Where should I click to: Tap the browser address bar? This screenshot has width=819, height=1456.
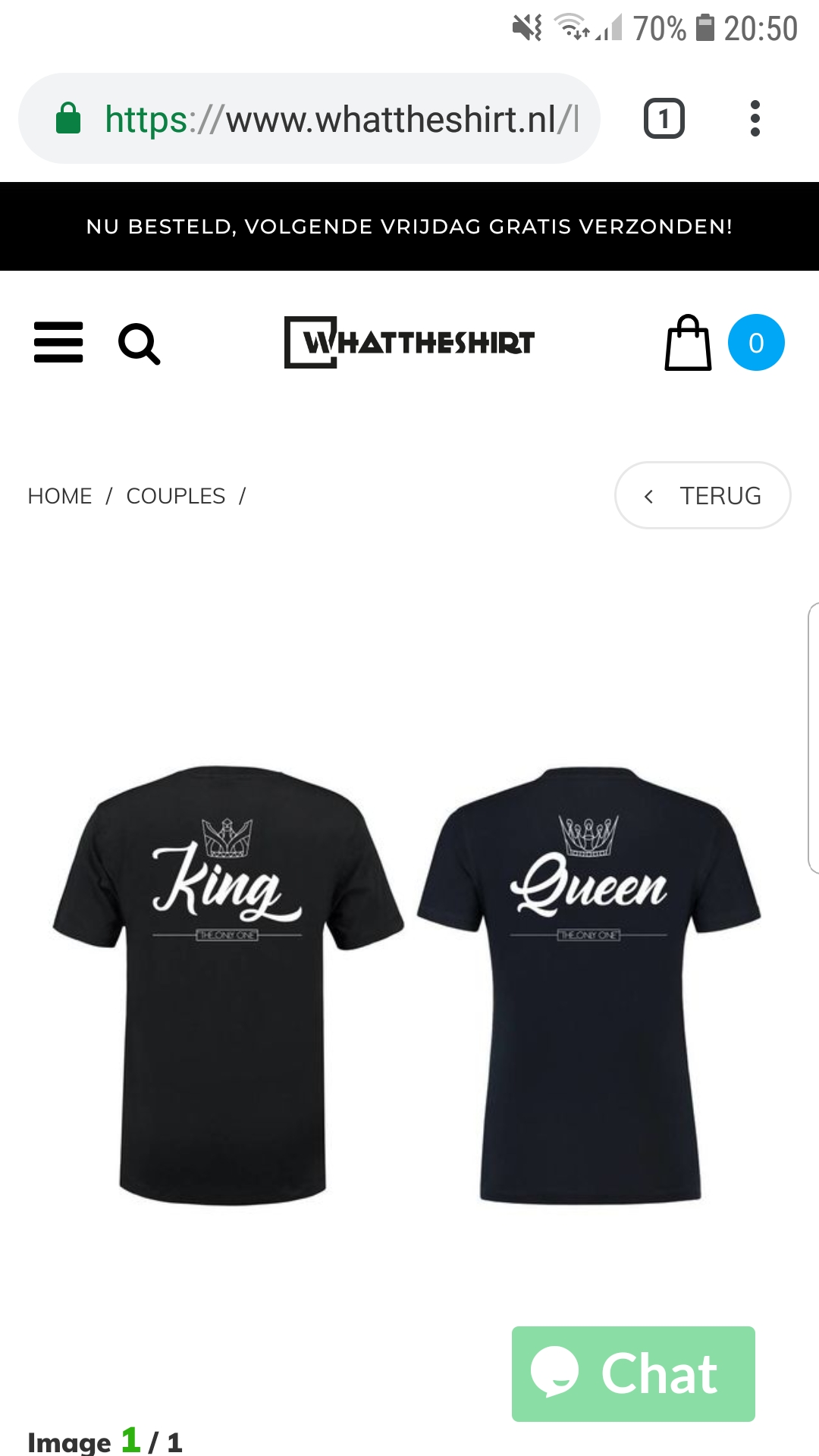[309, 118]
